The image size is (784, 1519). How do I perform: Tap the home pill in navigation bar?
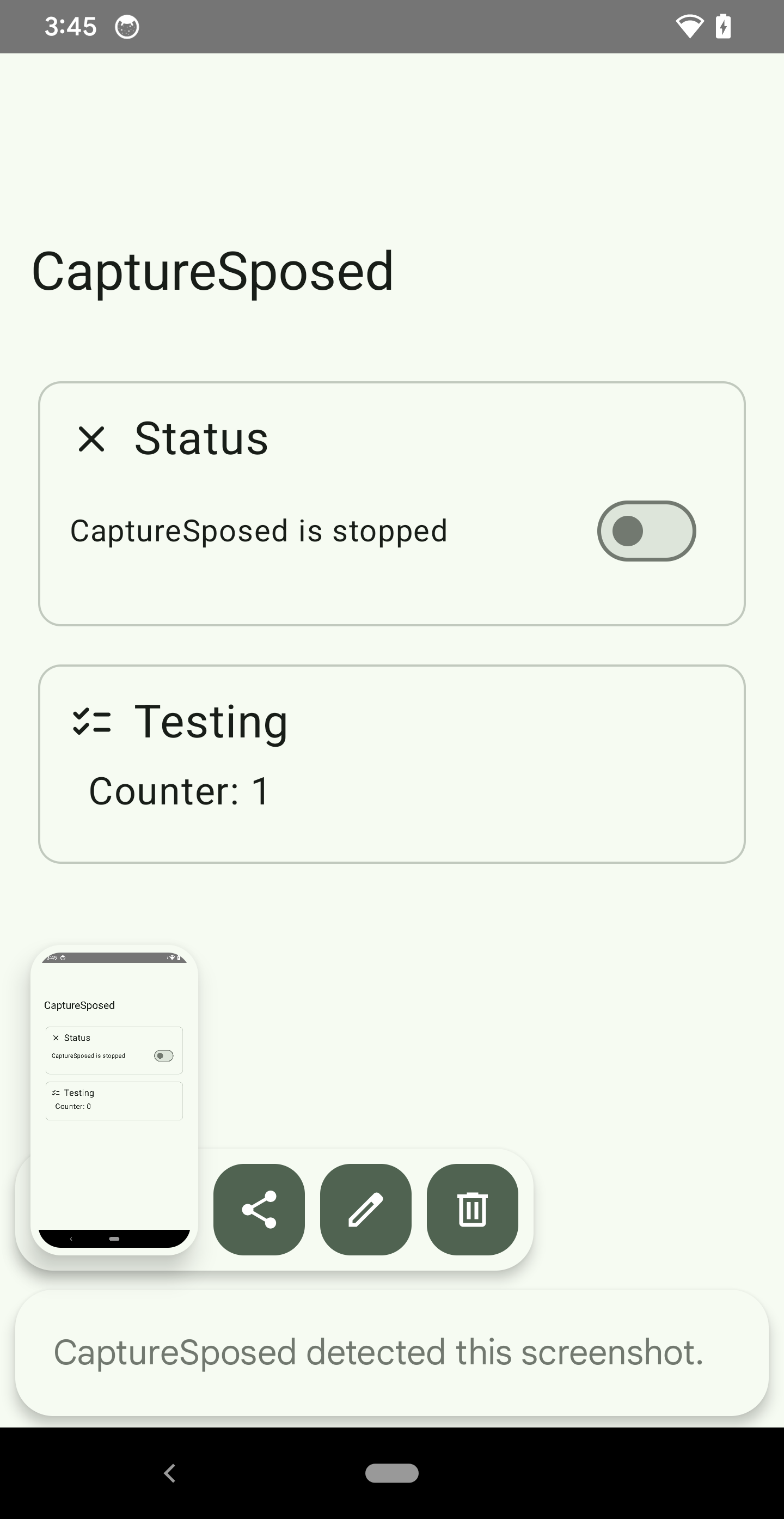point(392,1473)
